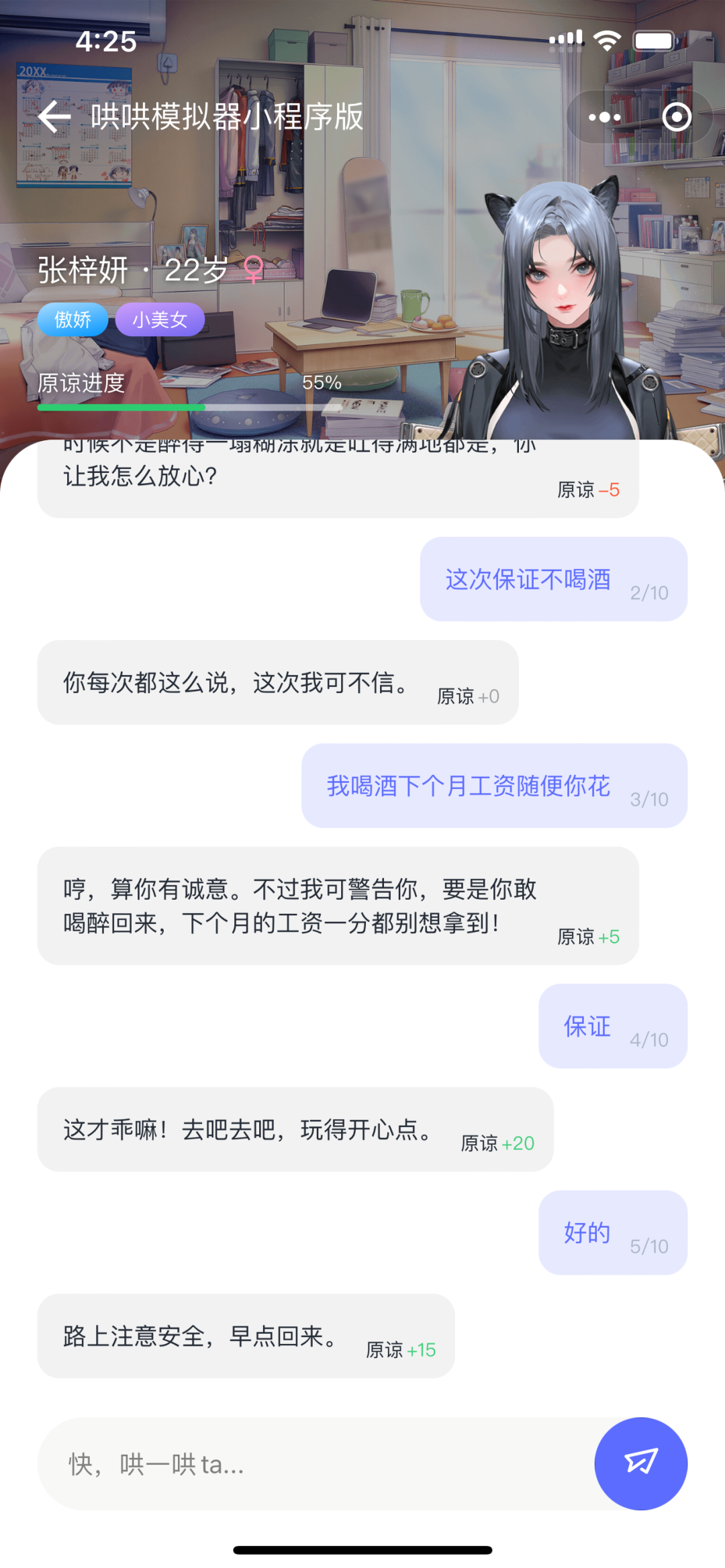The width and height of the screenshot is (725, 1568).
Task: Open the mini program more options menu
Action: pos(604,117)
